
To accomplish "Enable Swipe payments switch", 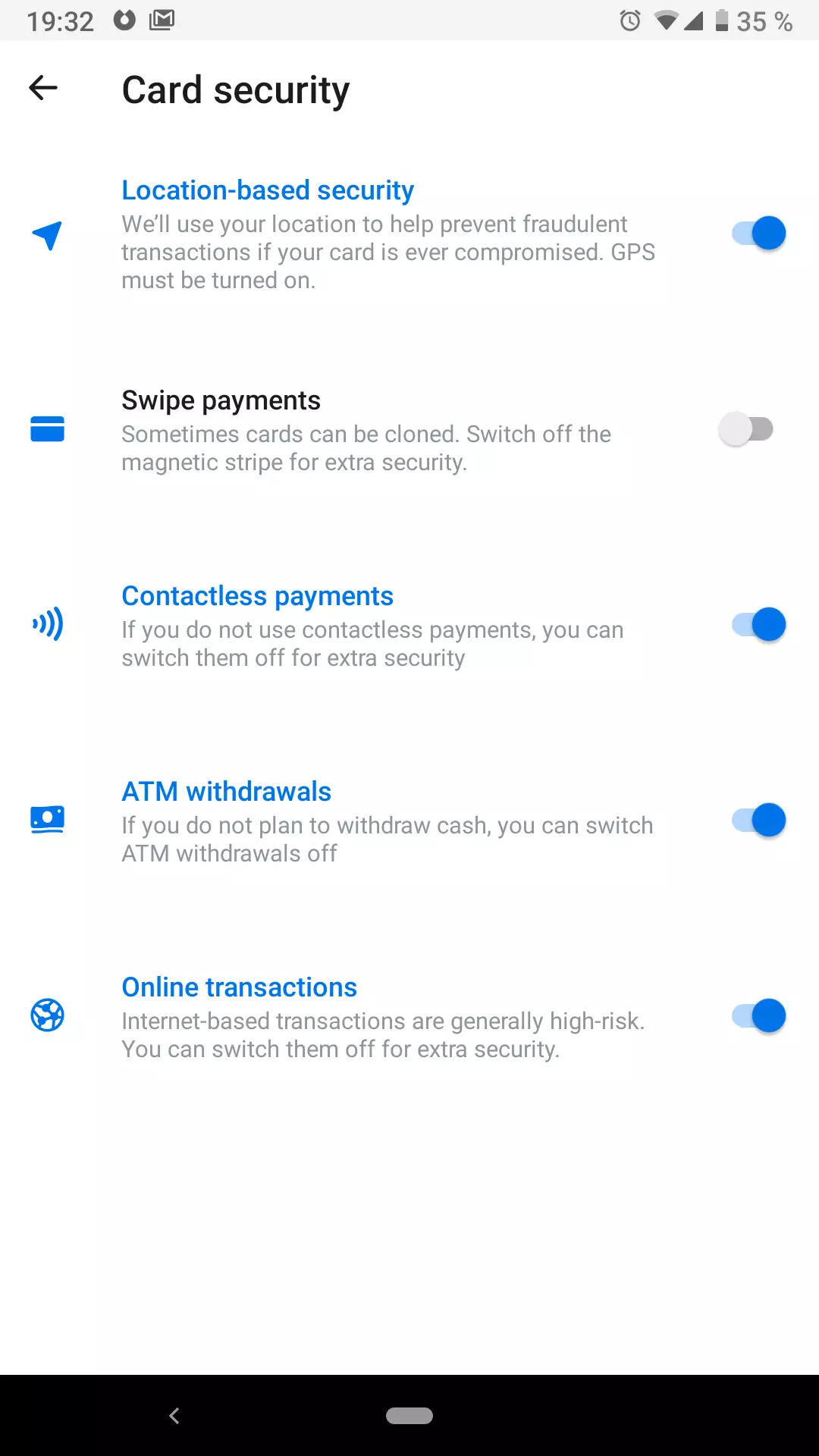I will point(746,429).
